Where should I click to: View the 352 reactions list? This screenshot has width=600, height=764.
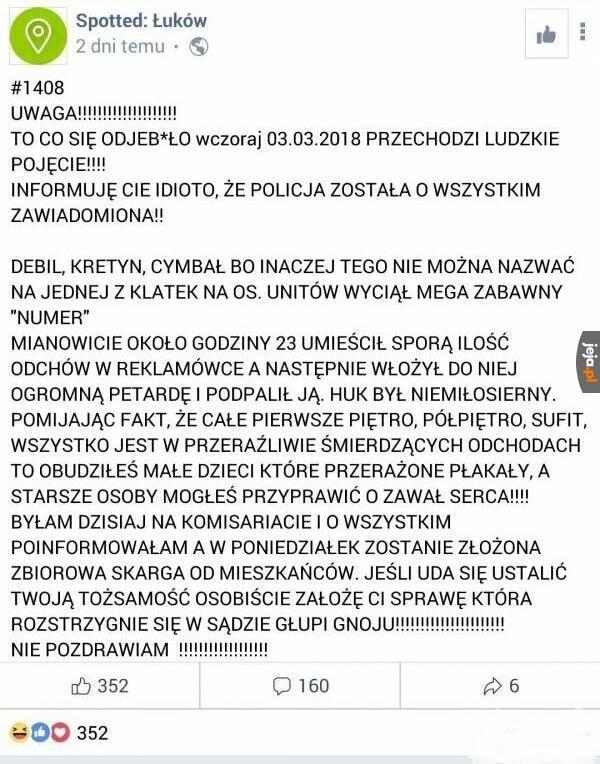coord(58,732)
